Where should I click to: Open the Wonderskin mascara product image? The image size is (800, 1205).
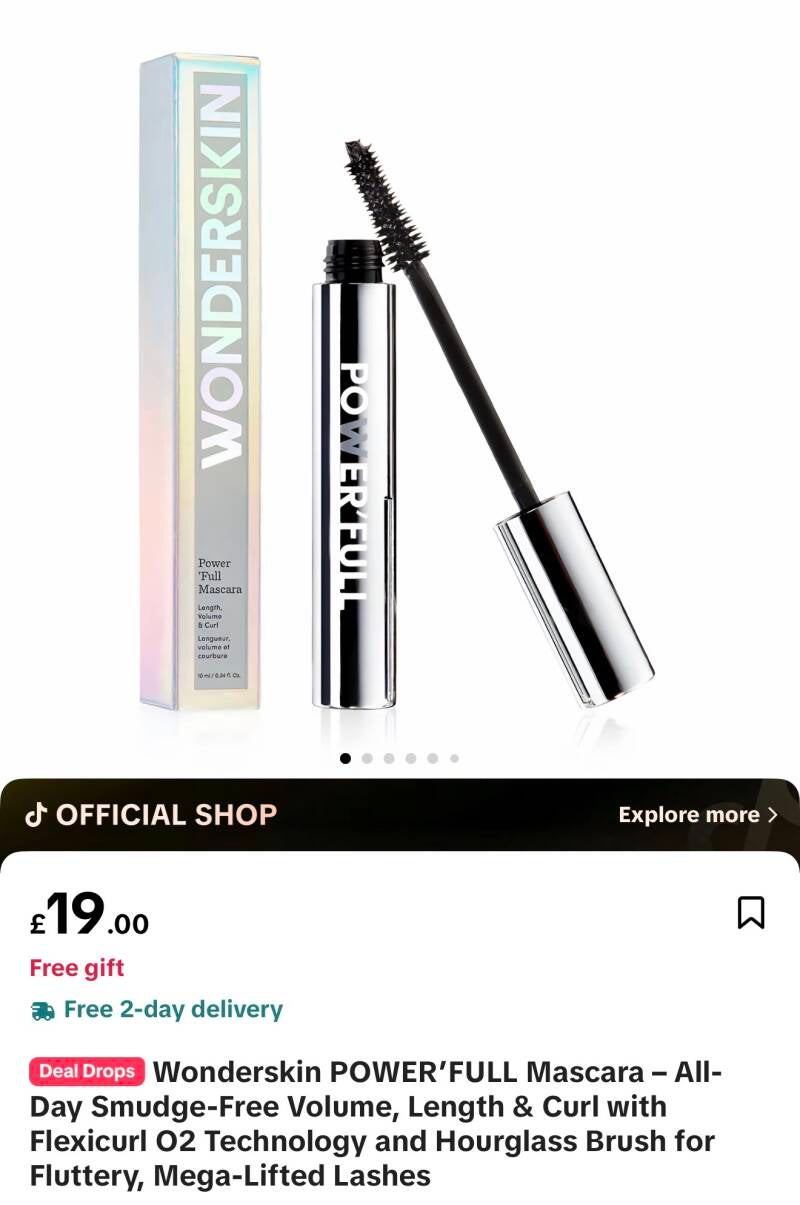point(400,385)
